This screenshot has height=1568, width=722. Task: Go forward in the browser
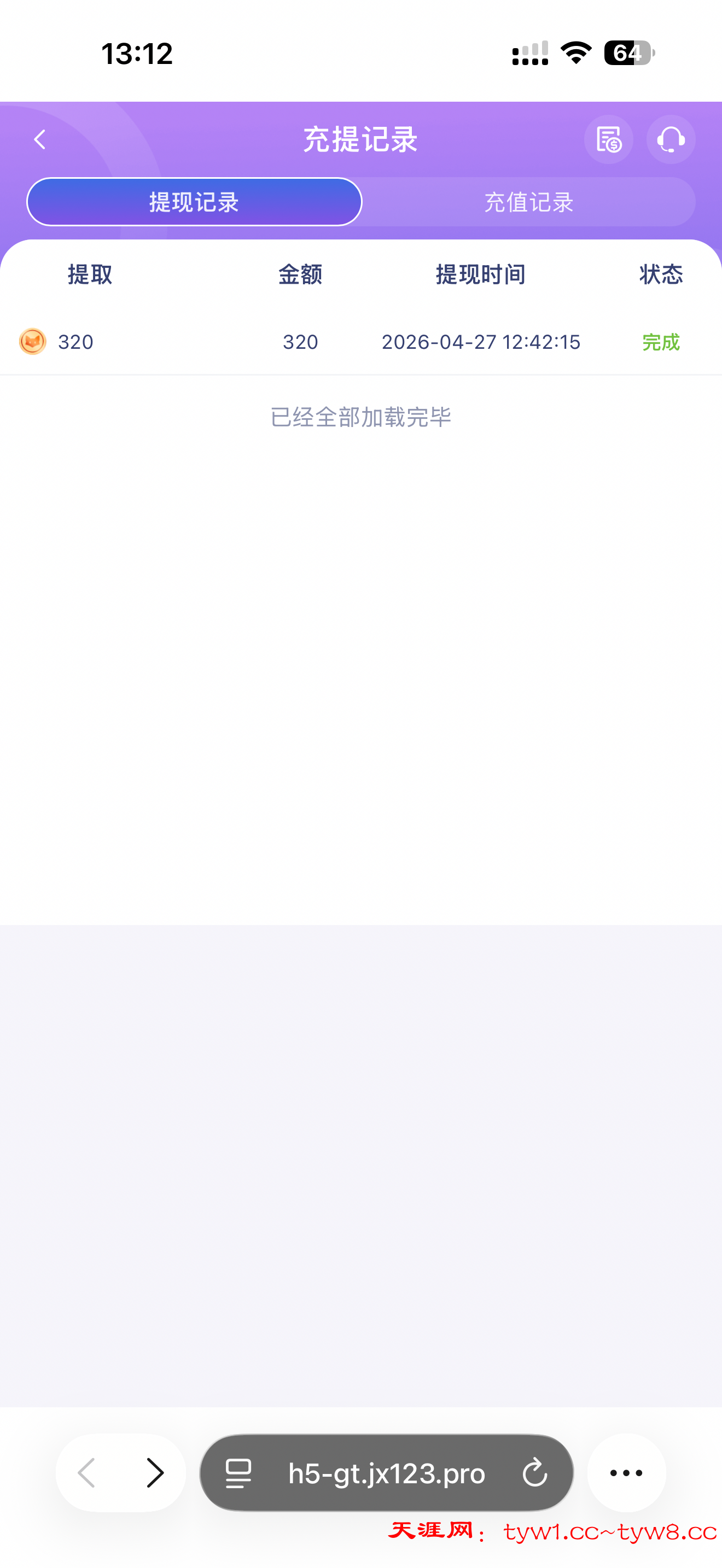pos(155,1473)
